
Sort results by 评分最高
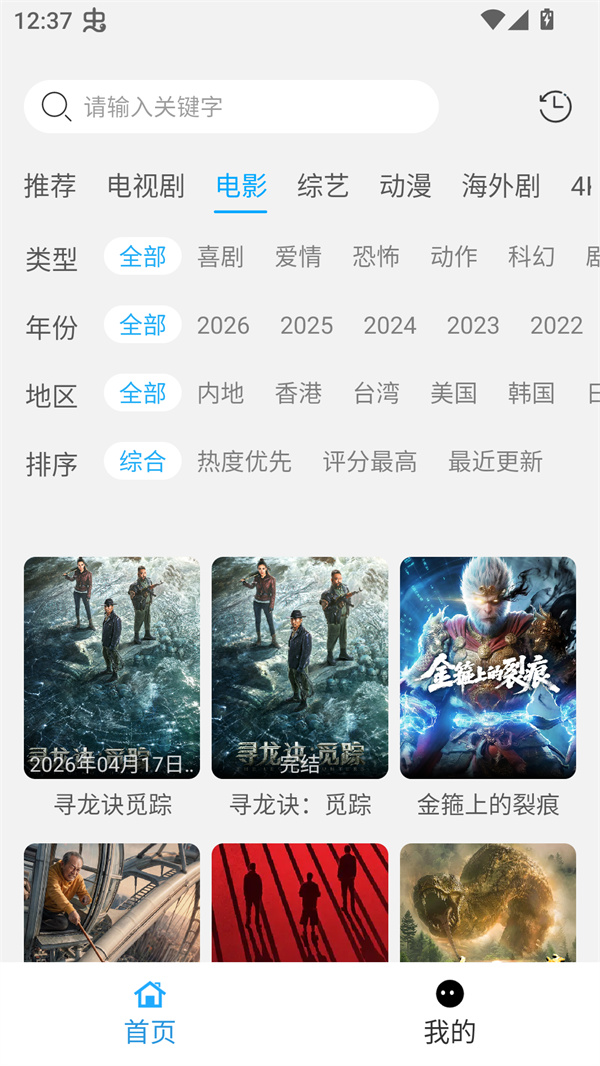(369, 461)
